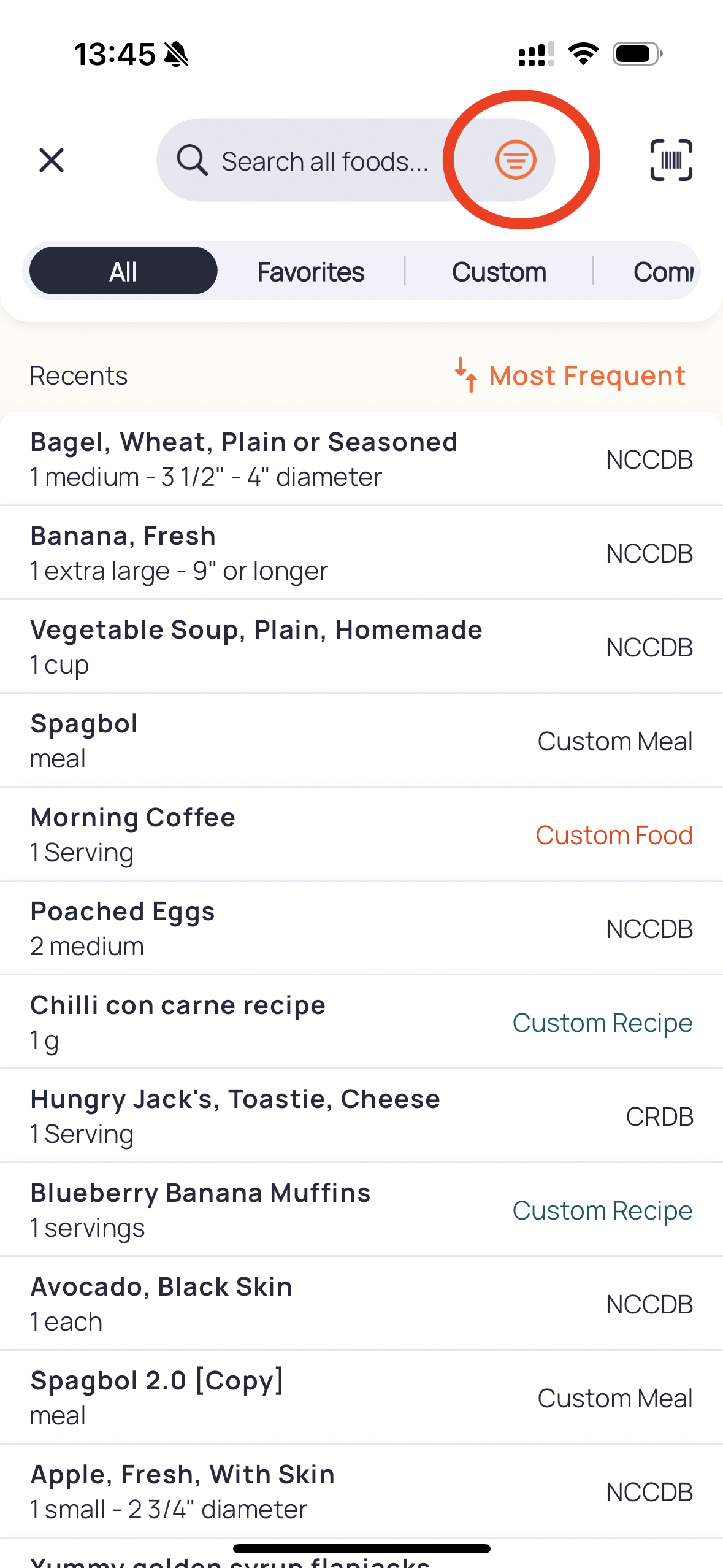Select the All tab
This screenshot has width=723, height=1568.
click(x=123, y=271)
